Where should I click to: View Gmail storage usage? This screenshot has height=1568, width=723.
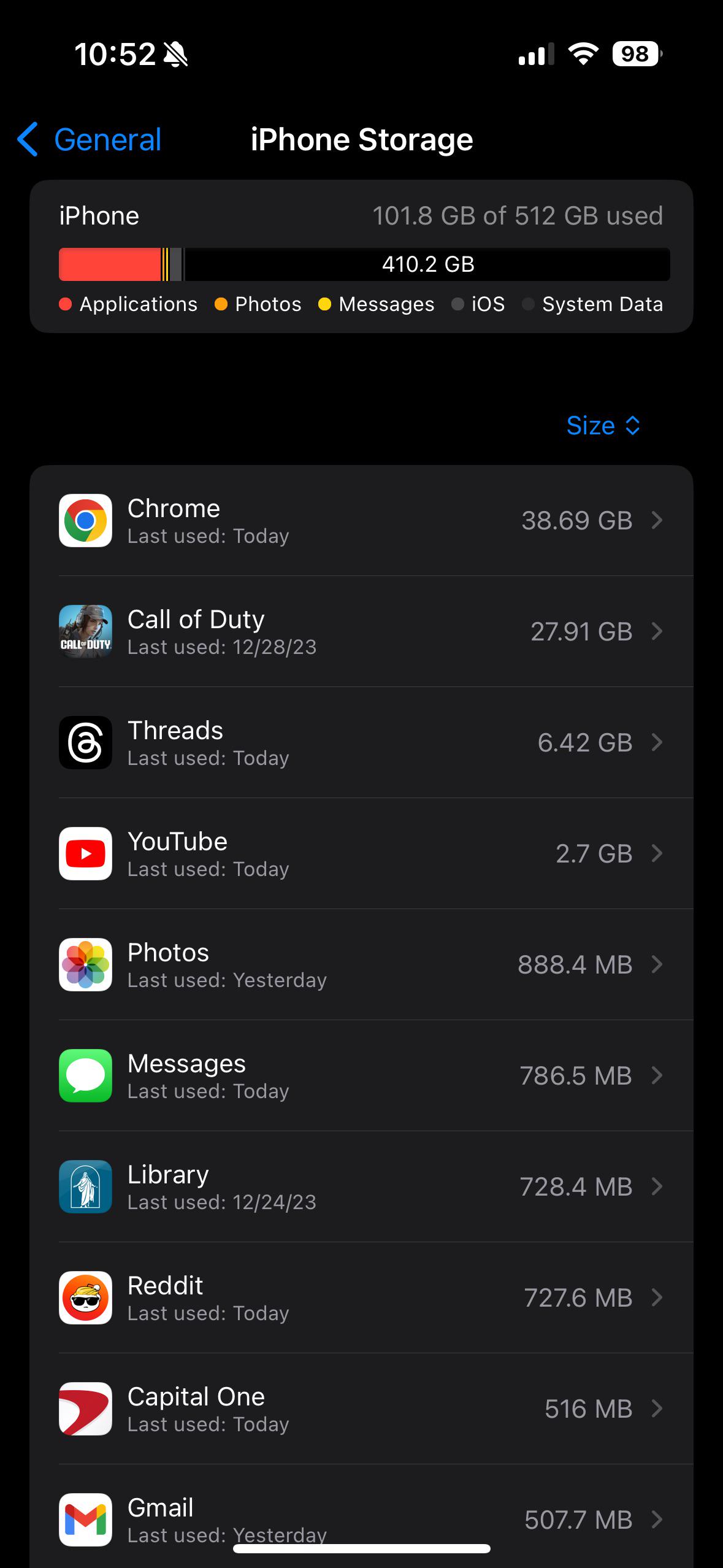pyautogui.click(x=361, y=1515)
